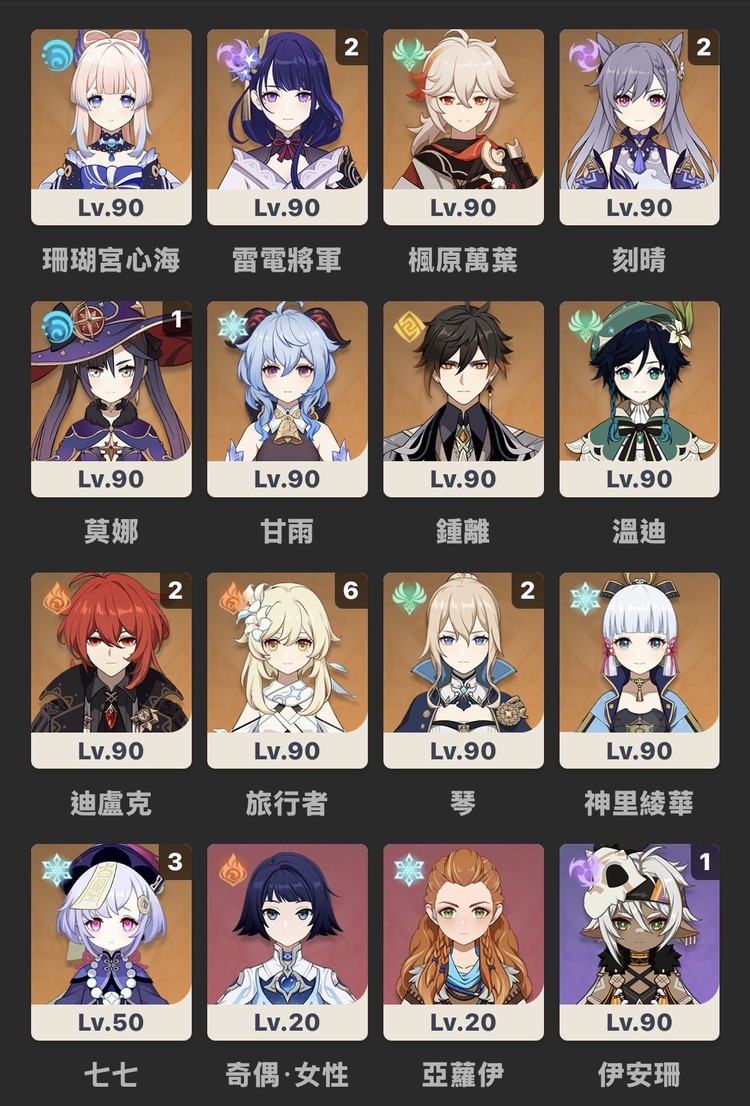Open 珊瑚宮心海 character card

pos(111,127)
